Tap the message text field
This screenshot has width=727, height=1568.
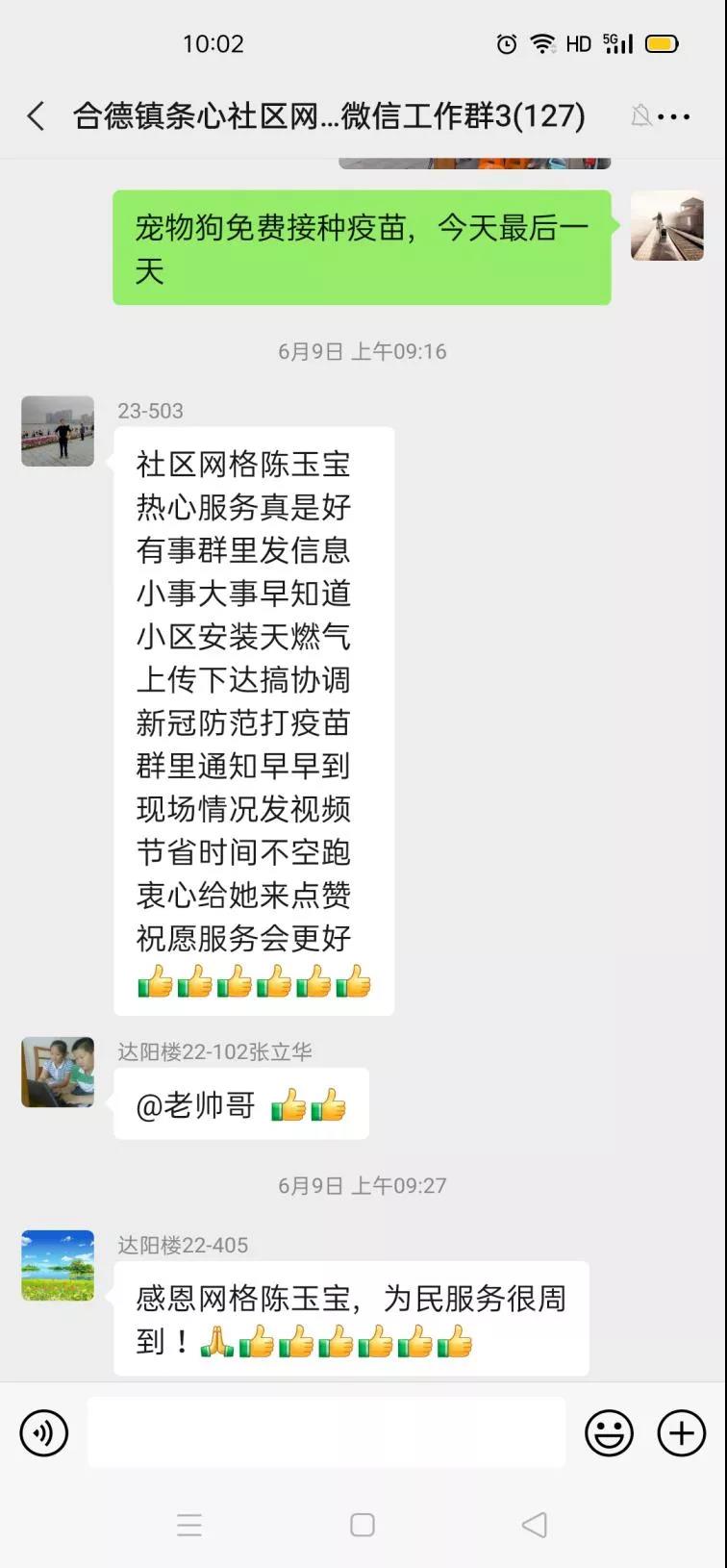pyautogui.click(x=326, y=1432)
